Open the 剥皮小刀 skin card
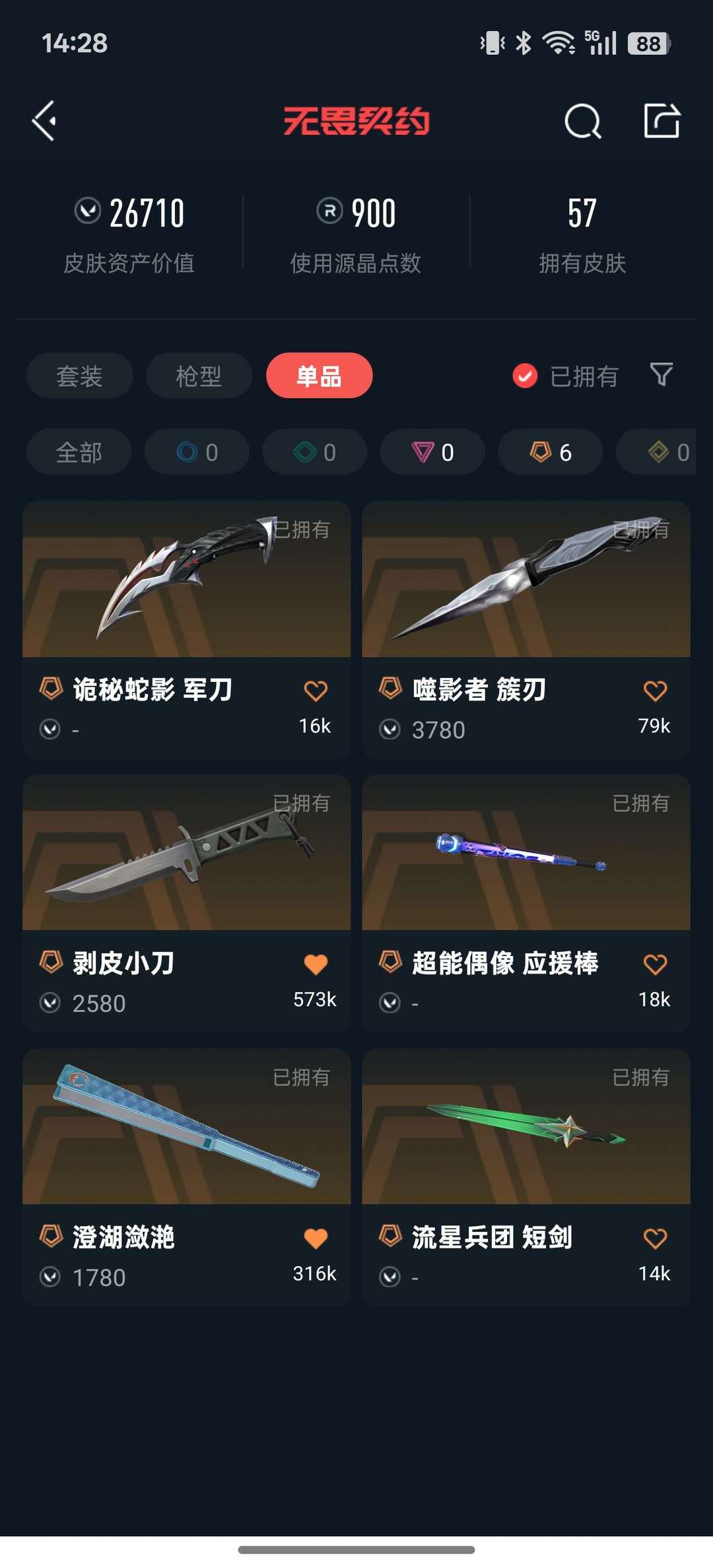 click(186, 903)
